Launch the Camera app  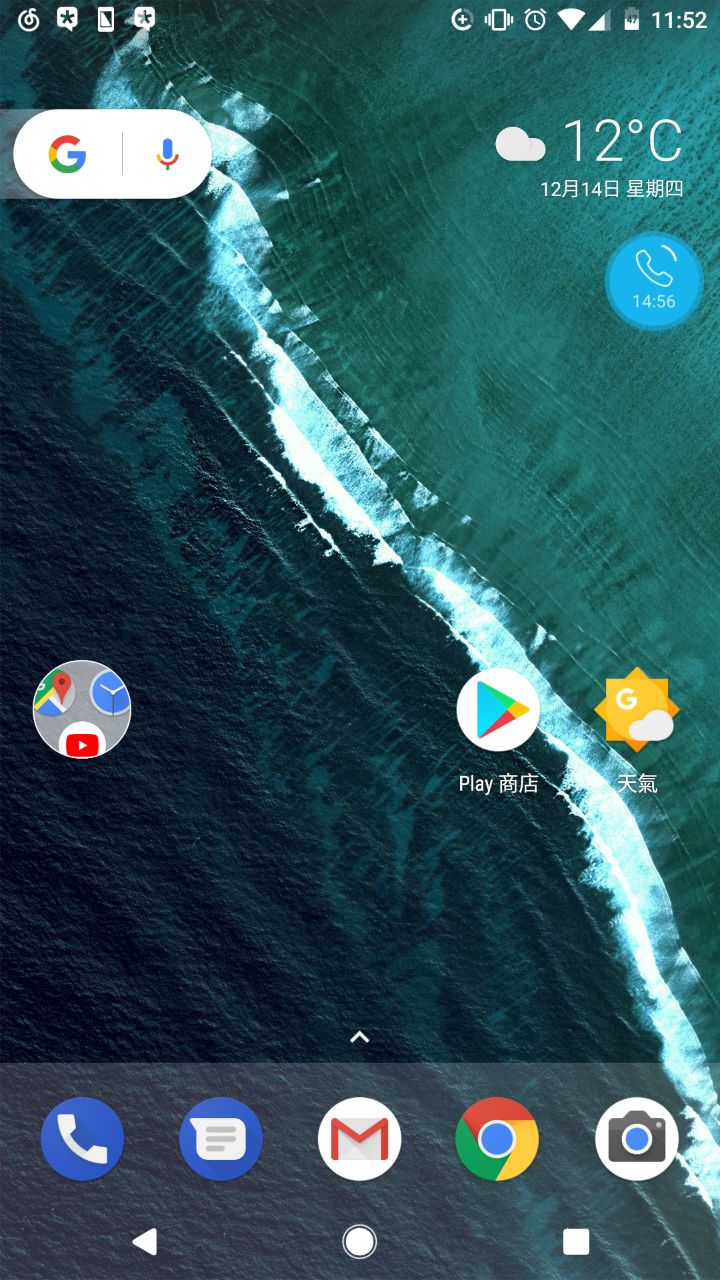point(637,1139)
